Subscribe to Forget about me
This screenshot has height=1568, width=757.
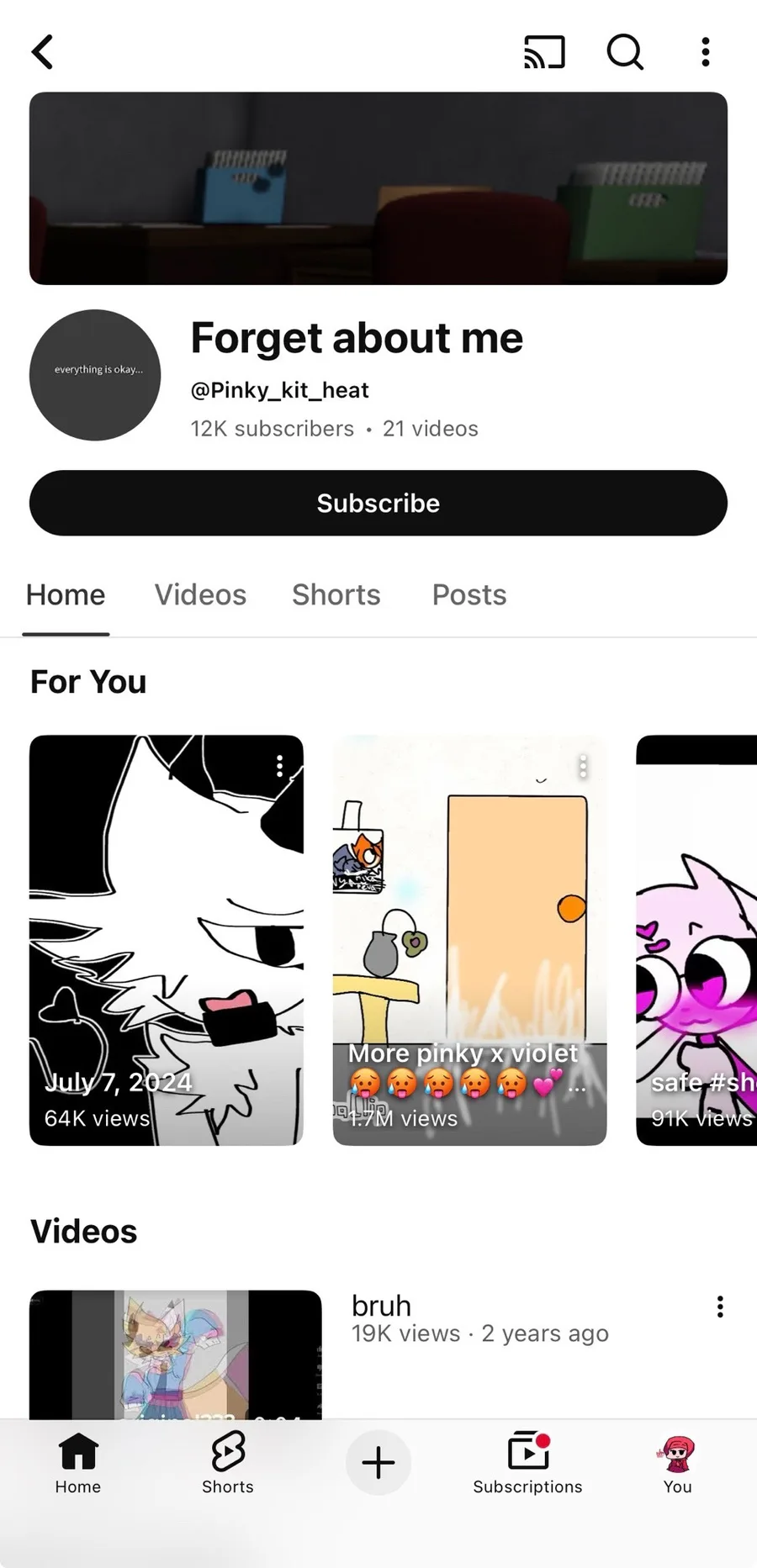(378, 503)
